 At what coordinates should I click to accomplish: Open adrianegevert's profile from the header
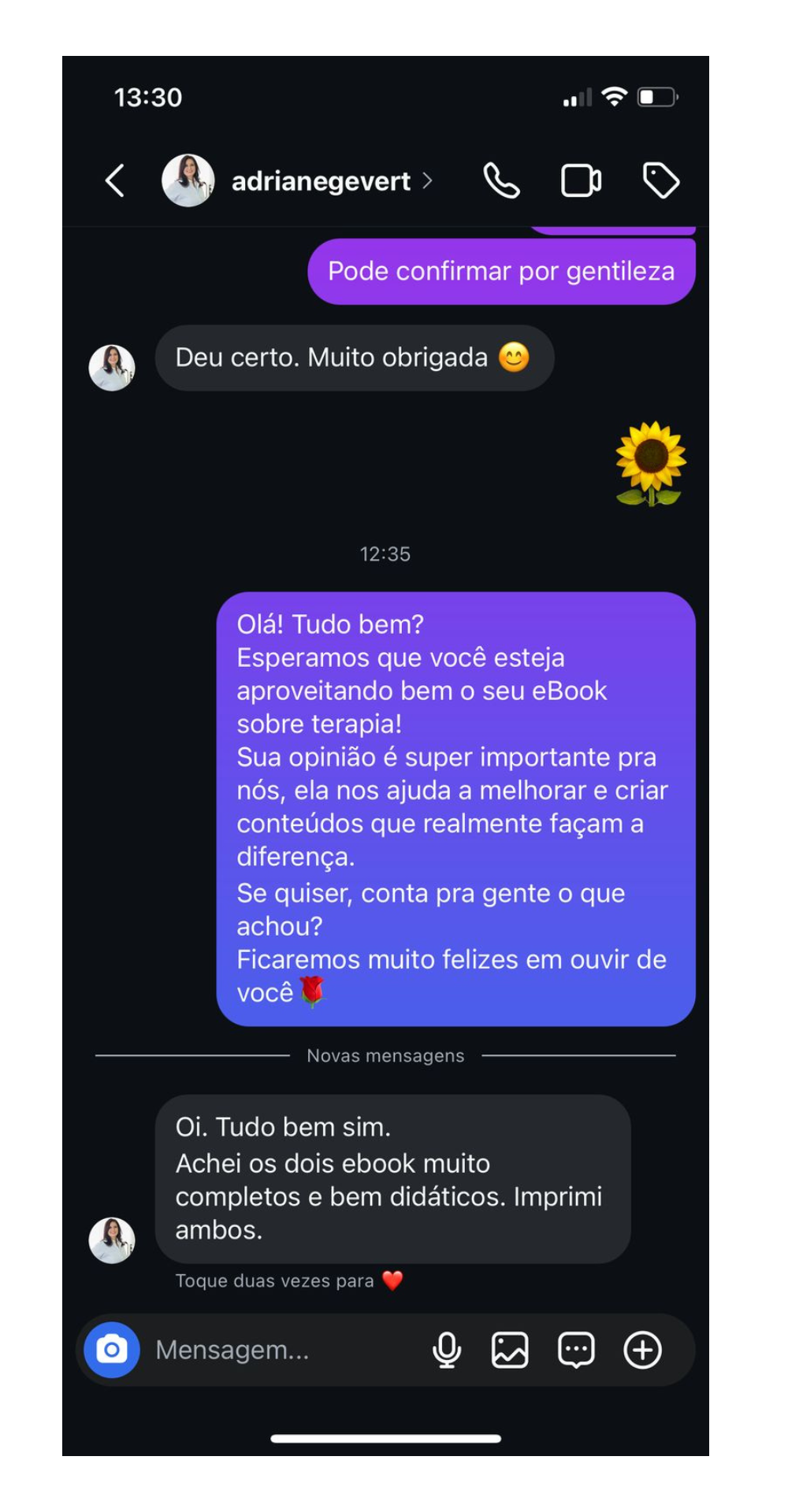tap(320, 181)
